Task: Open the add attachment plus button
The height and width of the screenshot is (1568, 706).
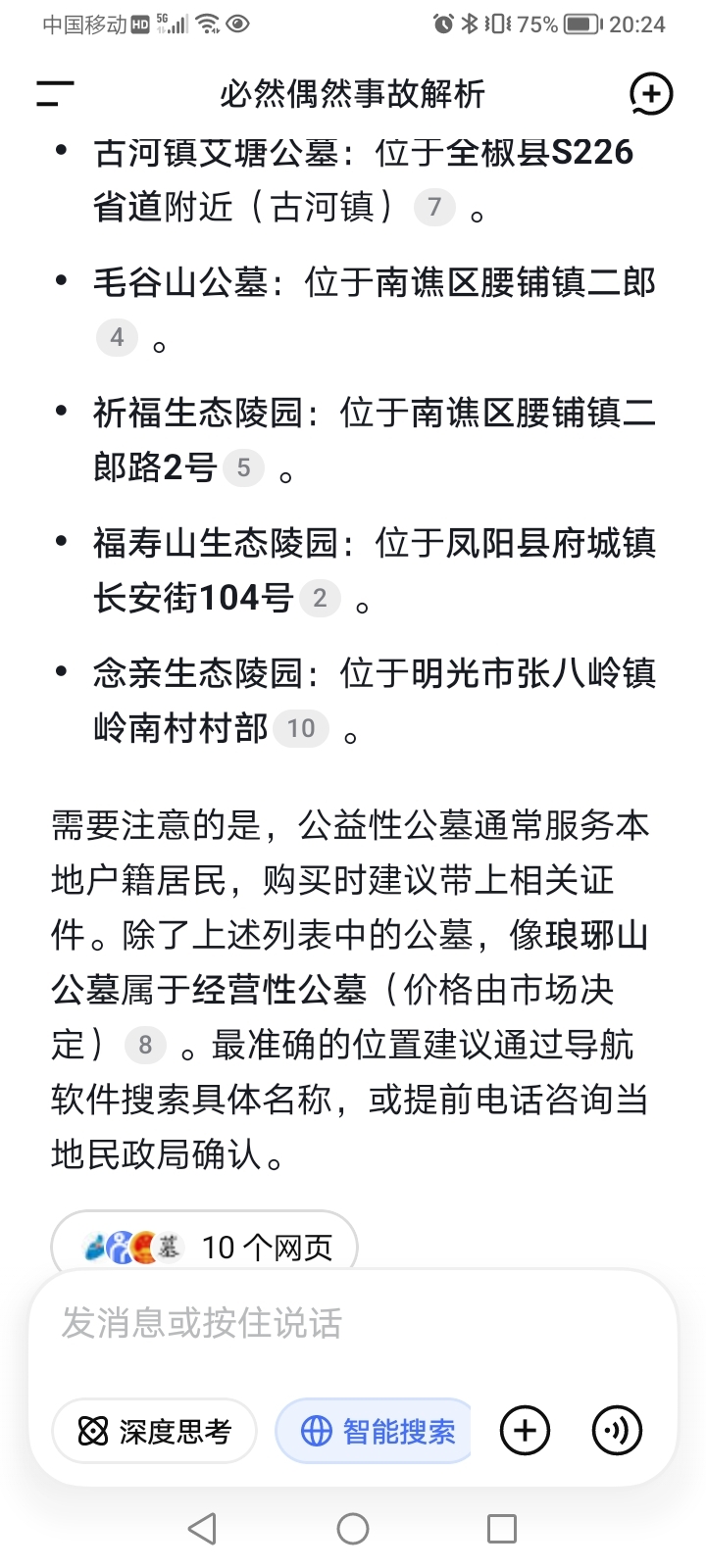Action: (525, 1431)
